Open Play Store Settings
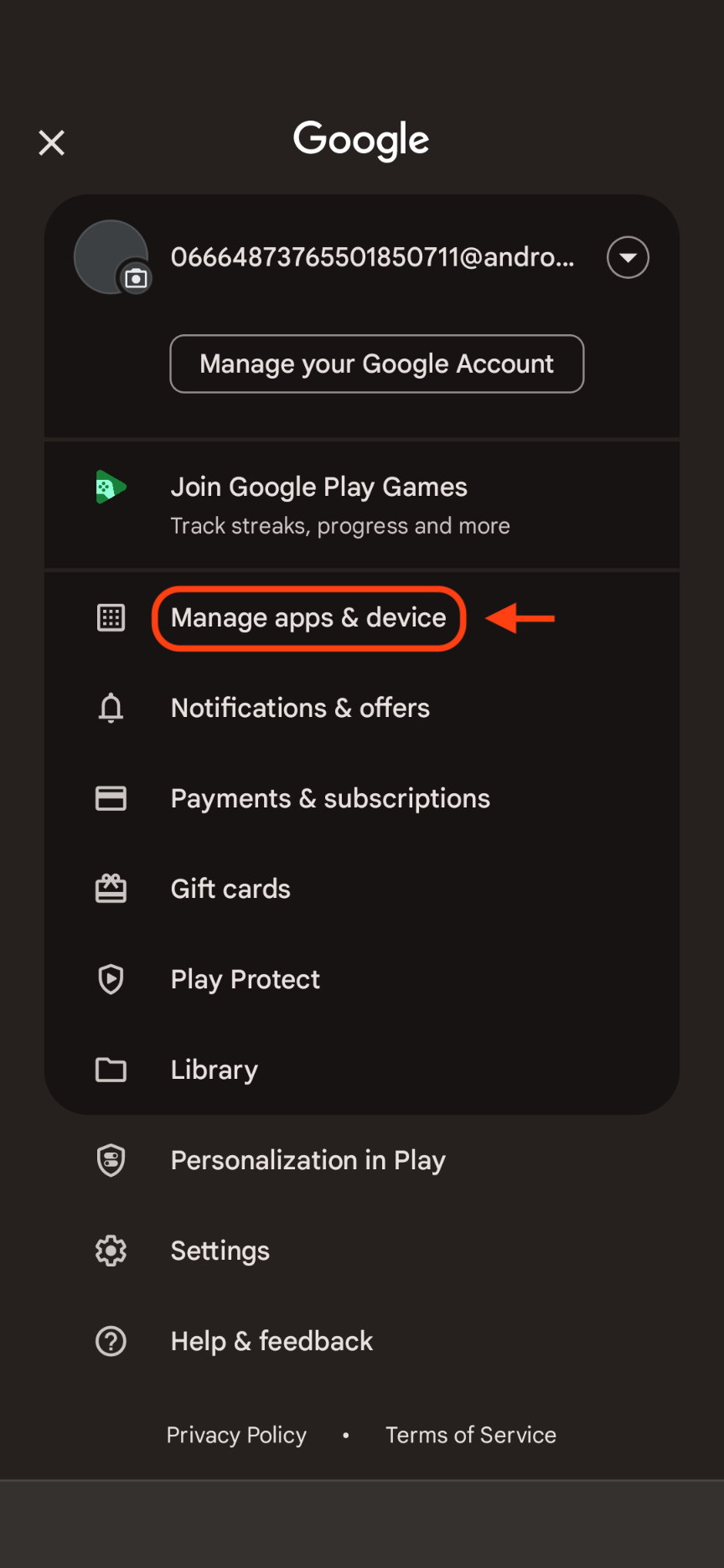 coord(220,1251)
